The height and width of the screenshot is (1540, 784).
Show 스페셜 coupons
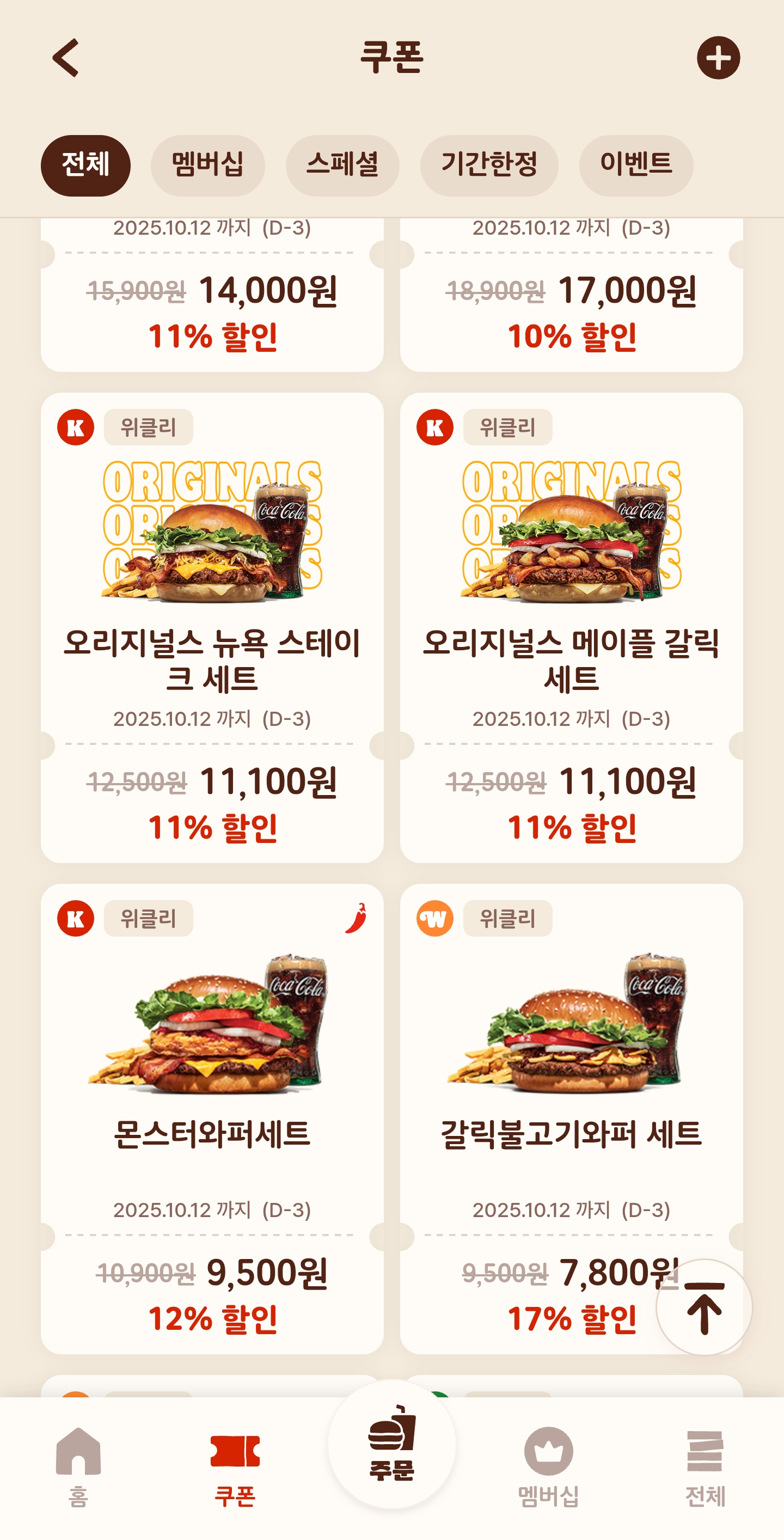tap(342, 165)
